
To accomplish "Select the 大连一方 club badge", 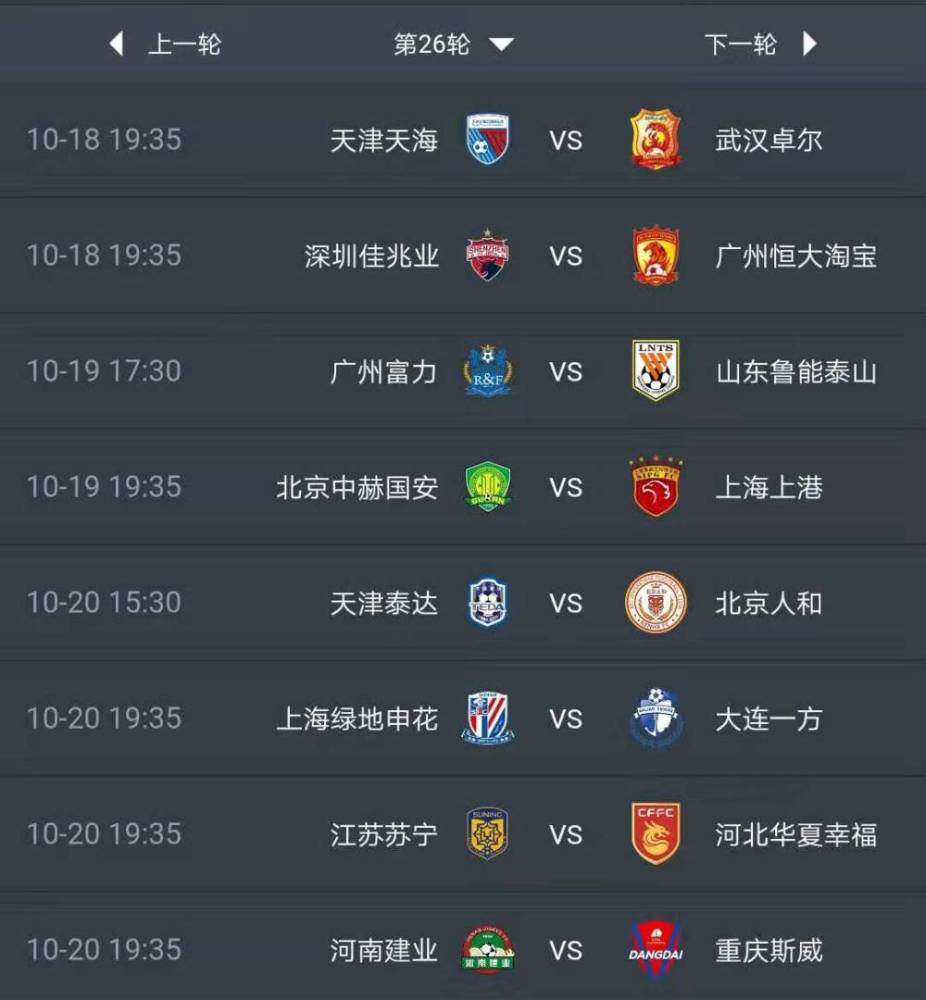I will click(655, 718).
